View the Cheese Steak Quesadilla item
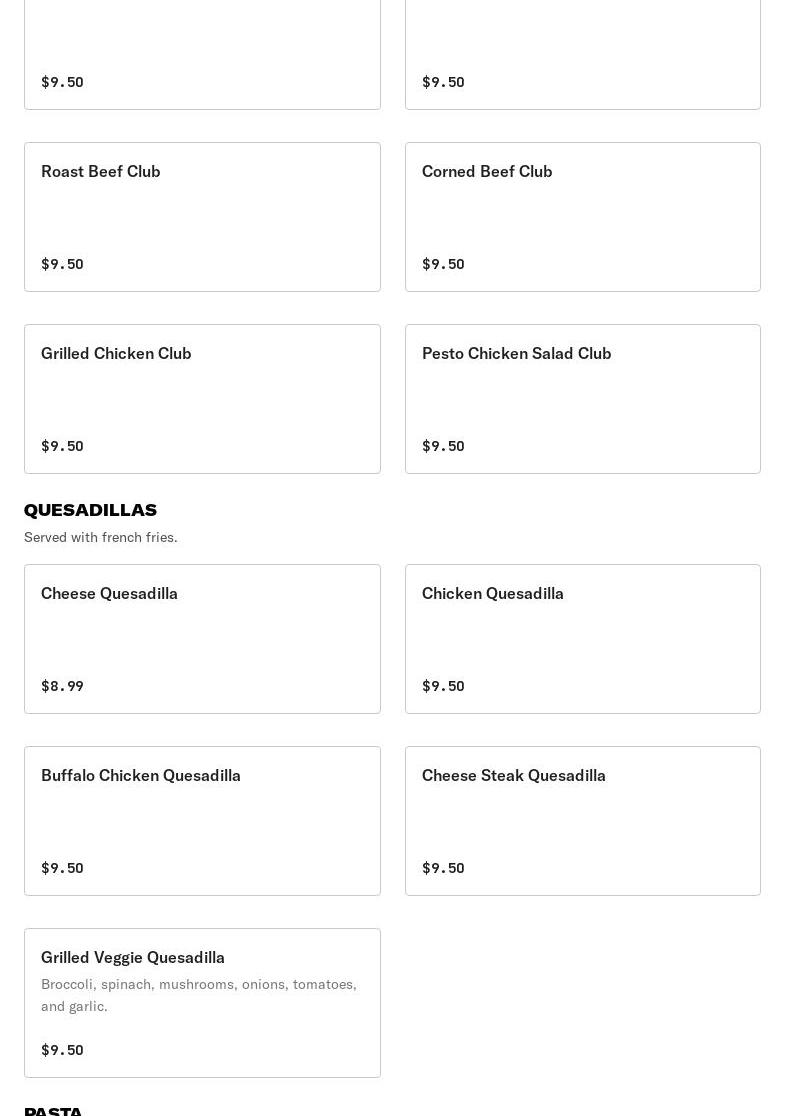The image size is (785, 1116). [x=582, y=821]
